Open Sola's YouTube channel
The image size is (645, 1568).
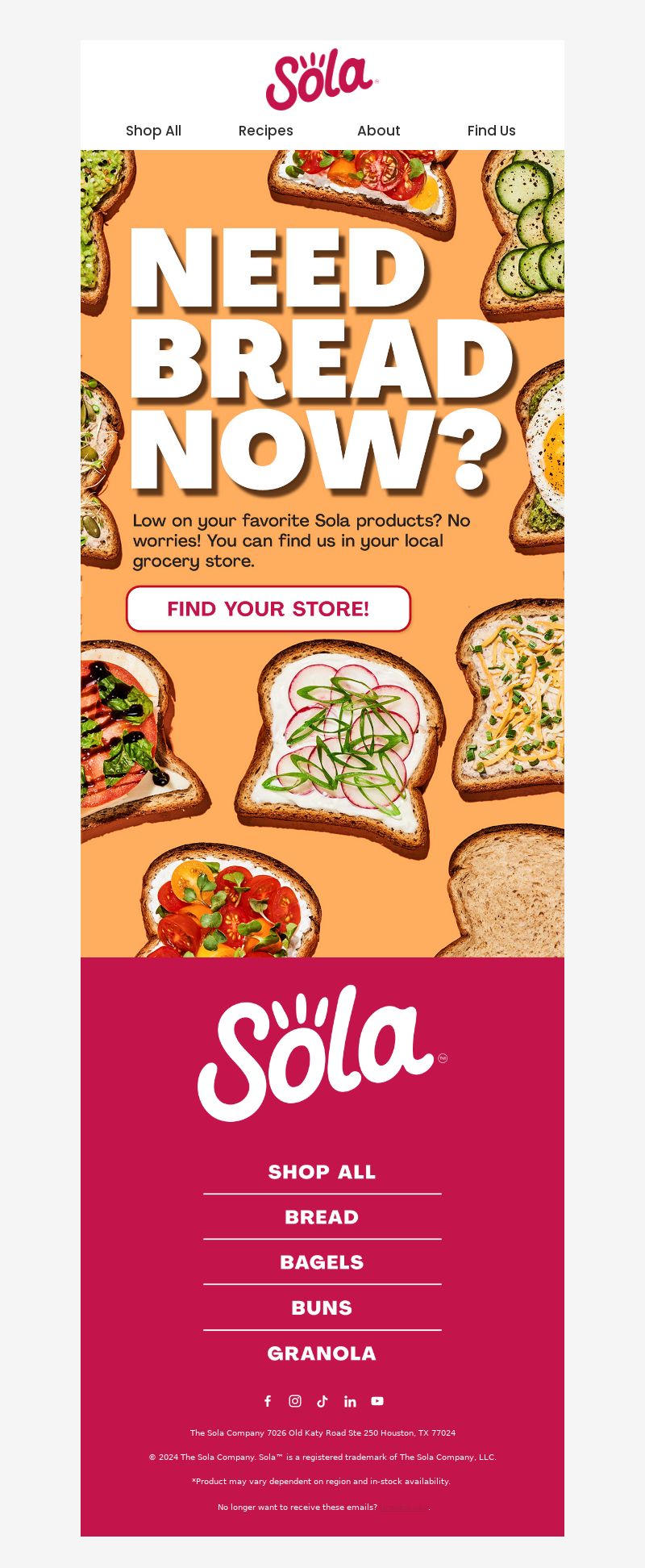coord(377,1401)
